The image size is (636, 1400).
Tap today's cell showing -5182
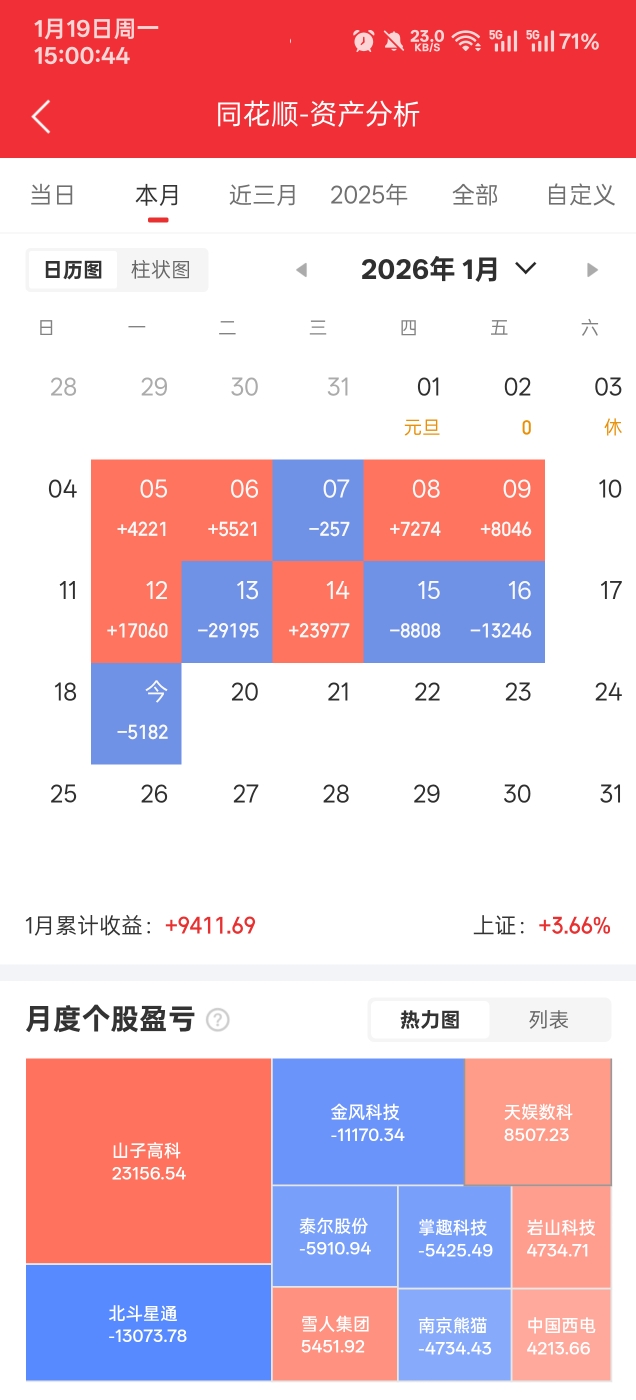(x=137, y=713)
